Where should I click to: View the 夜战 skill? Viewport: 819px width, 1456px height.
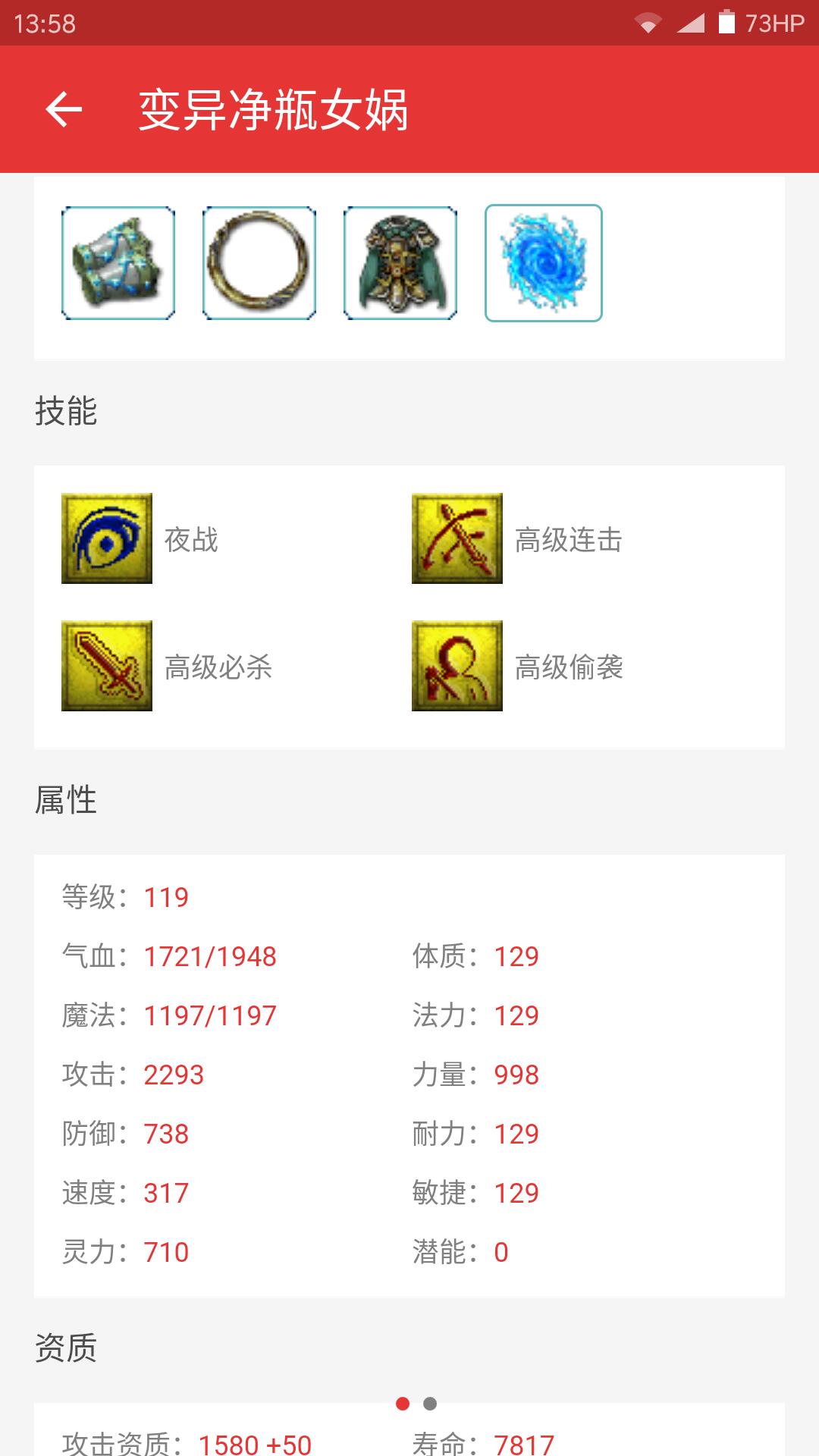point(107,538)
